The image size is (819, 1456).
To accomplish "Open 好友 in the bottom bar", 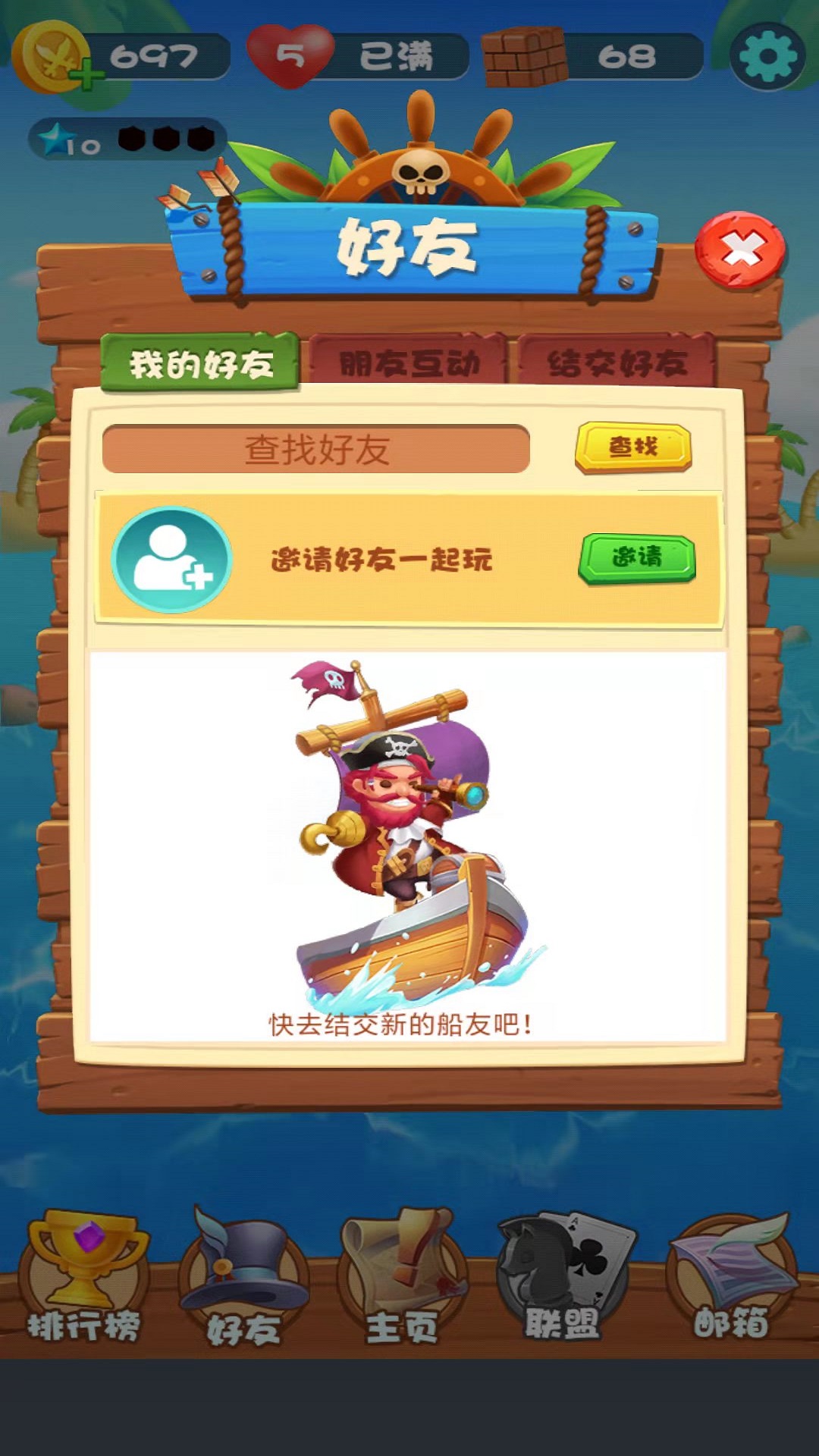I will 243,1282.
